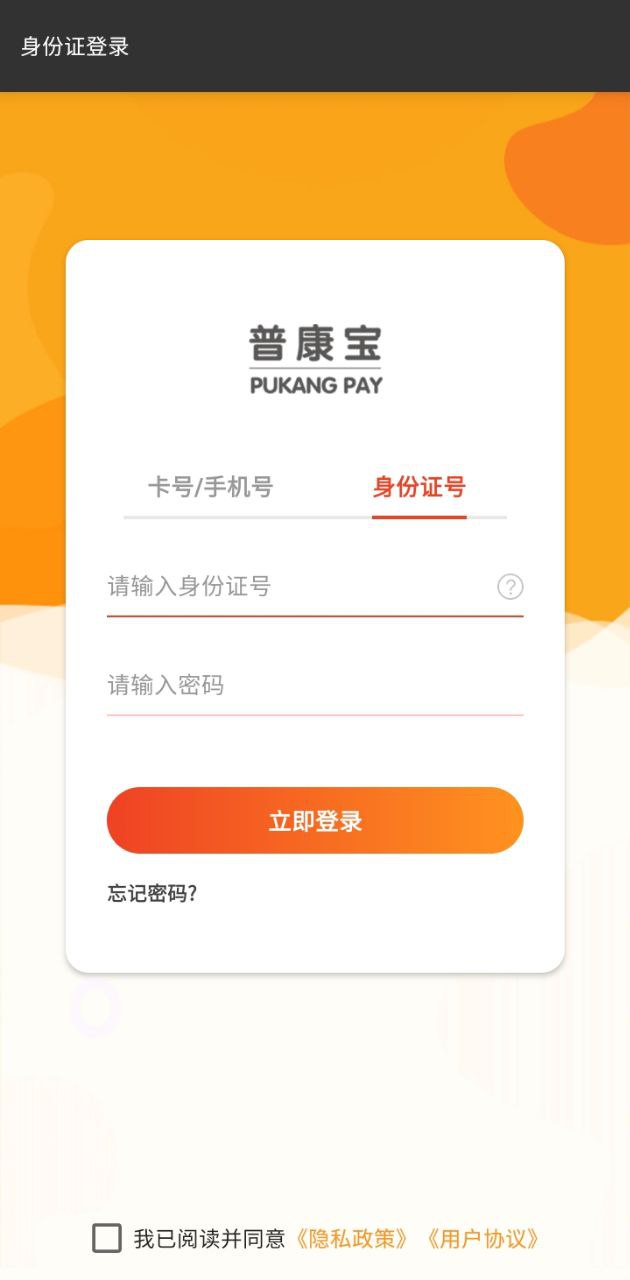View the 《用户协议》 link
Viewport: 630px width, 1280px height.
(x=482, y=1239)
